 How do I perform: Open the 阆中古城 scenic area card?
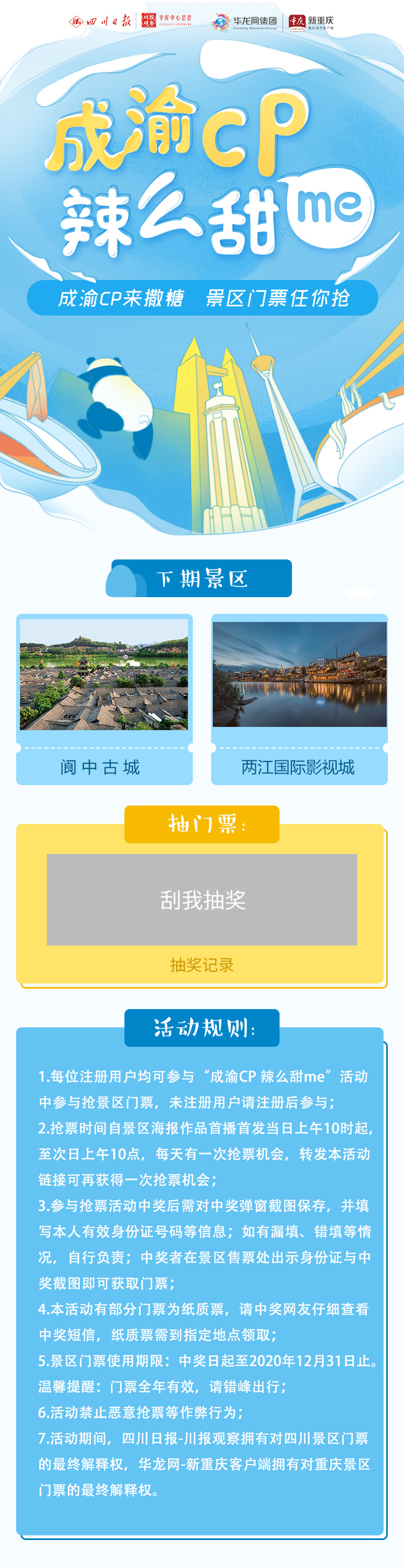(104, 698)
